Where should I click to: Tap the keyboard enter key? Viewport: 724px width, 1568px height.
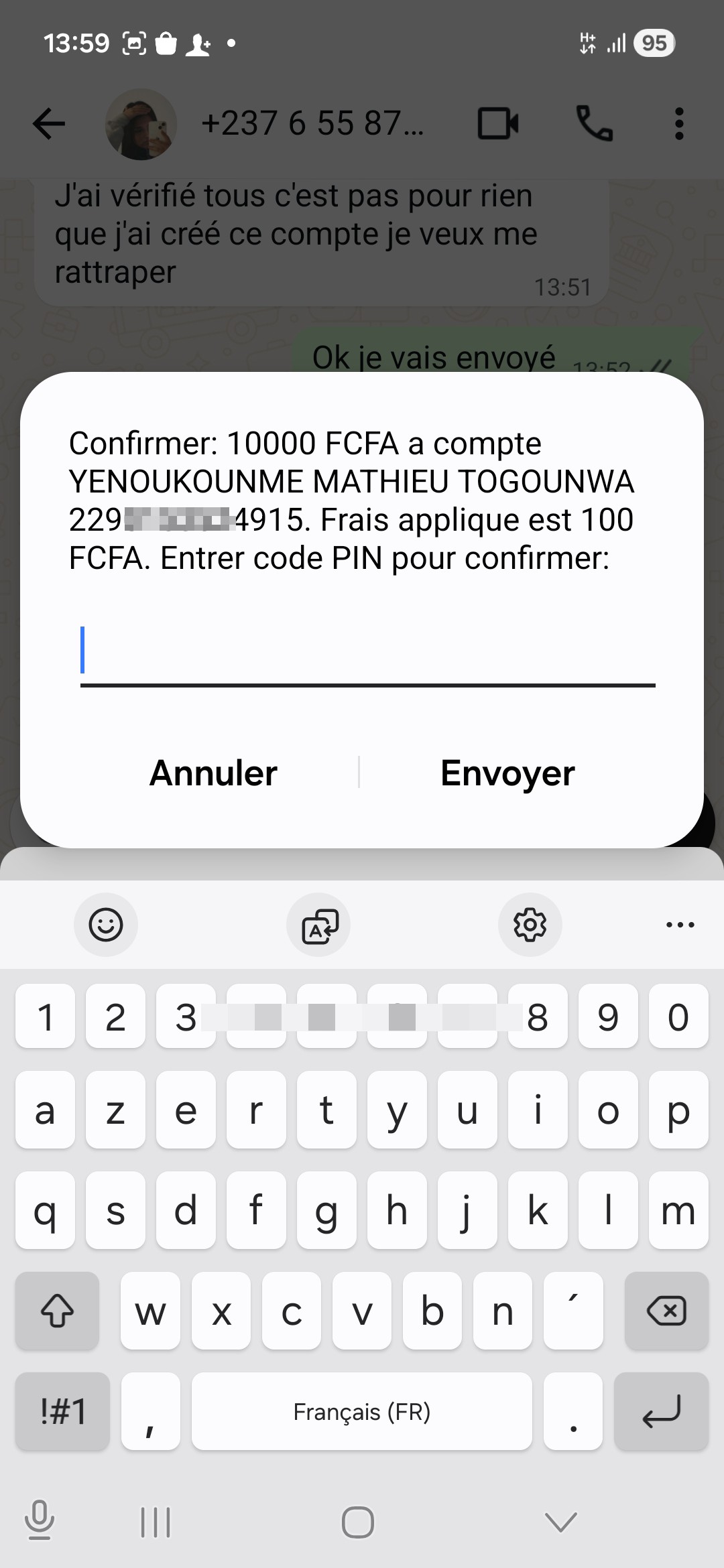coord(661,1411)
